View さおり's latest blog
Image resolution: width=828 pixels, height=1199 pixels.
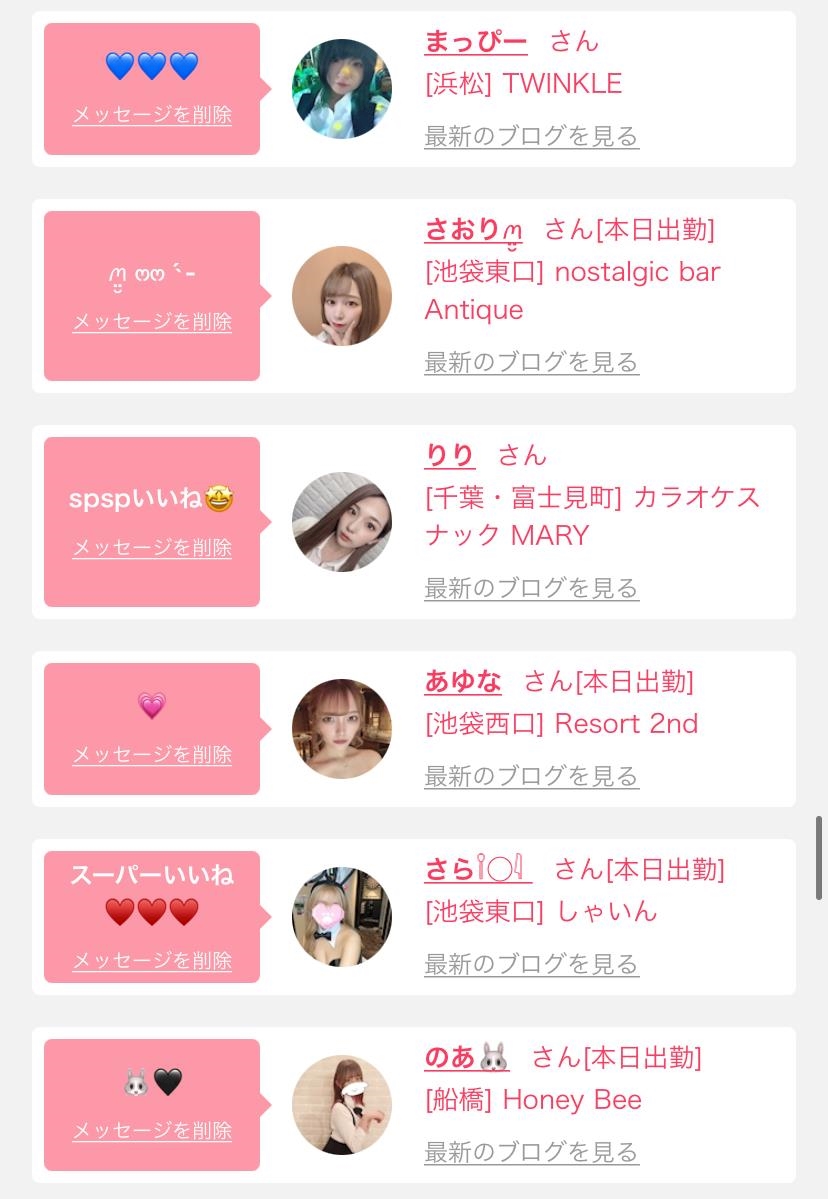click(x=531, y=362)
